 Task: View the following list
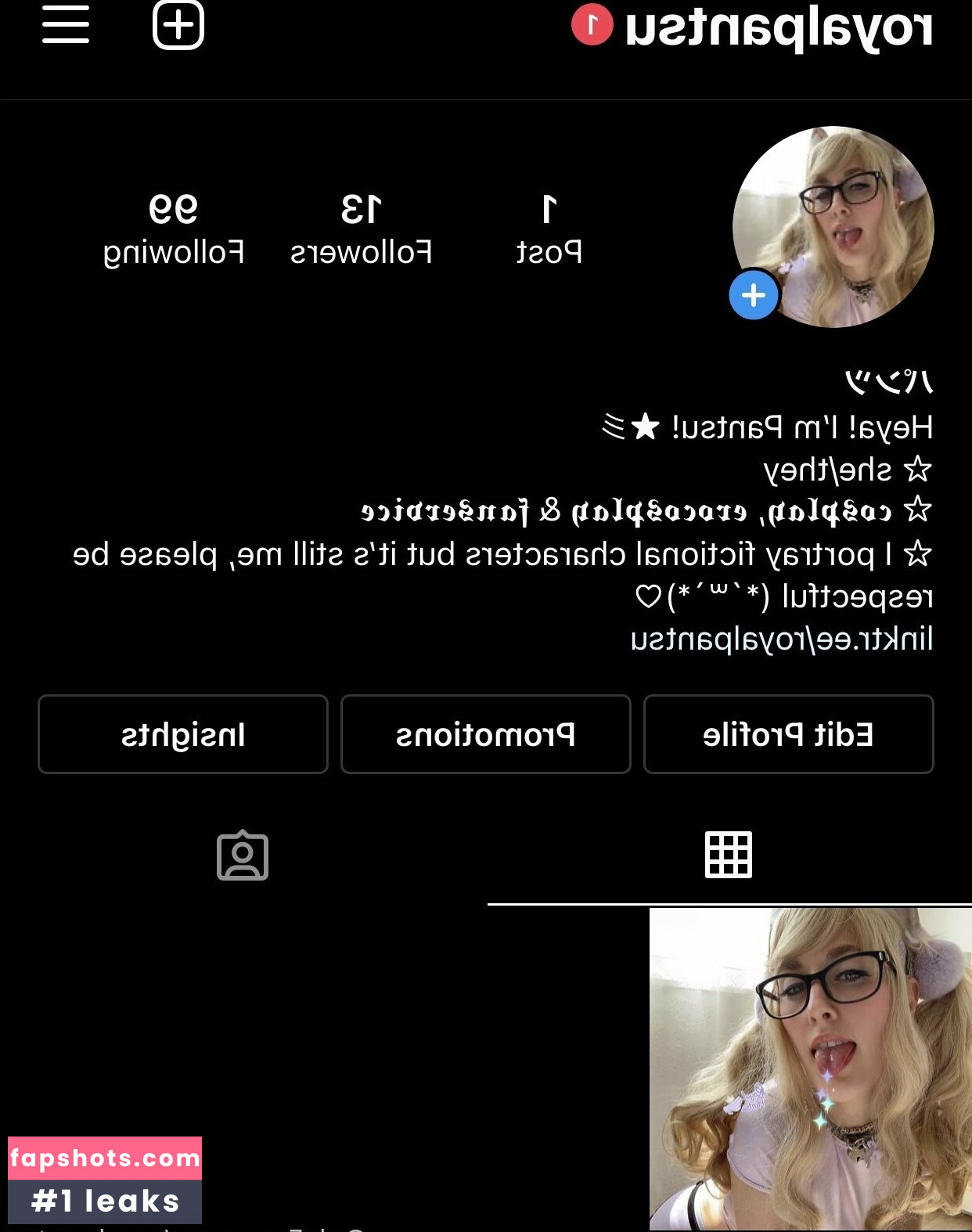[x=174, y=230]
